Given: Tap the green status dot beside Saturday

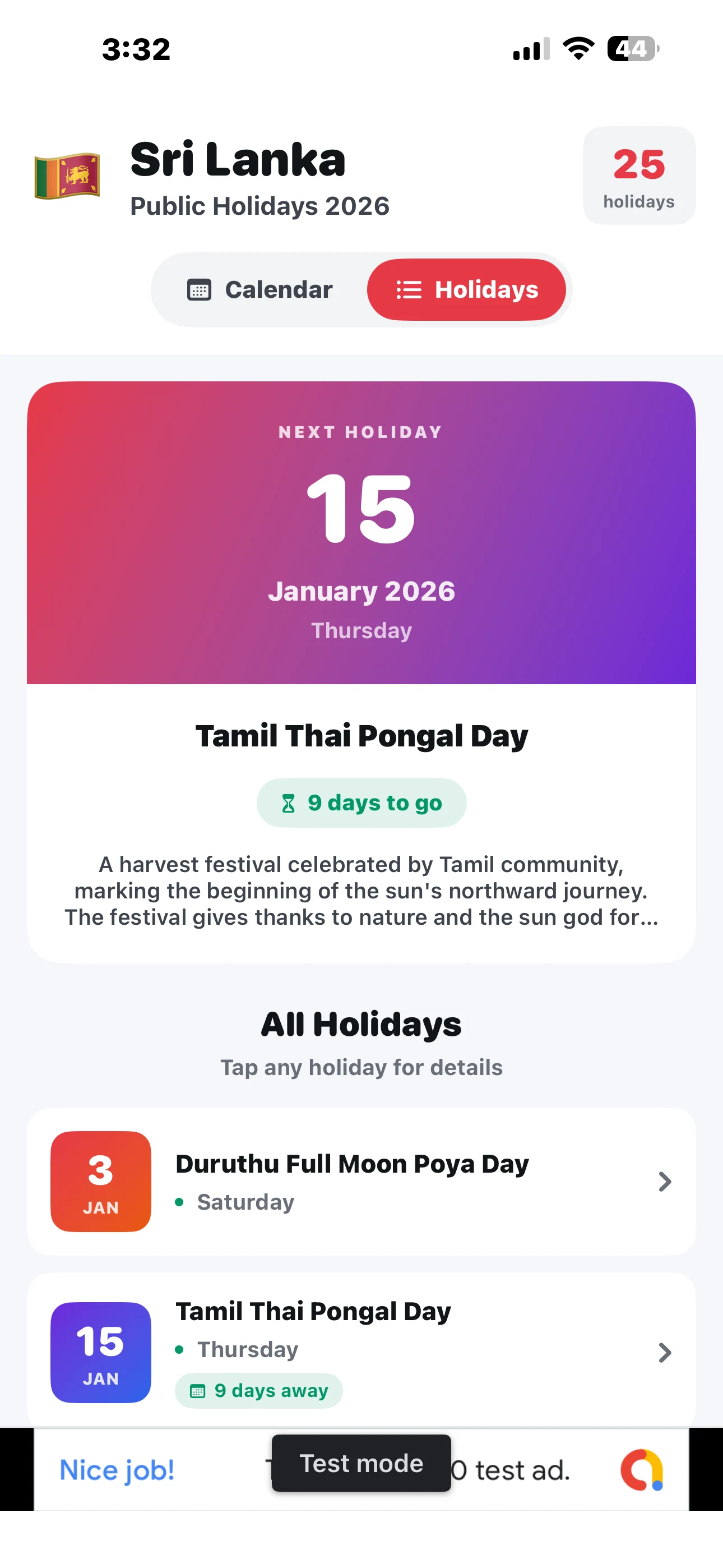Looking at the screenshot, I should pos(179,1202).
